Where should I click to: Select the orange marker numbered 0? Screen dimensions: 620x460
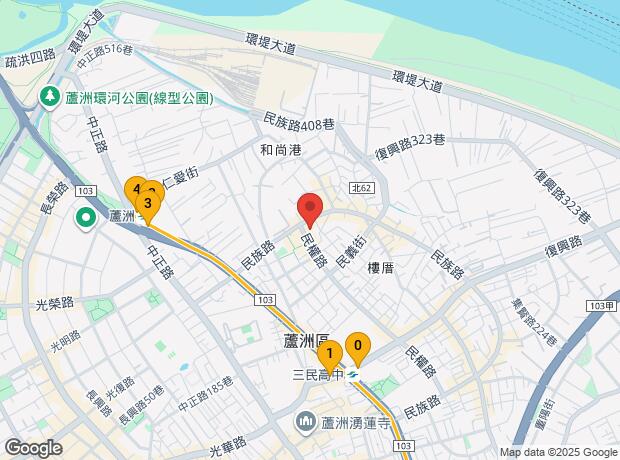tap(358, 349)
